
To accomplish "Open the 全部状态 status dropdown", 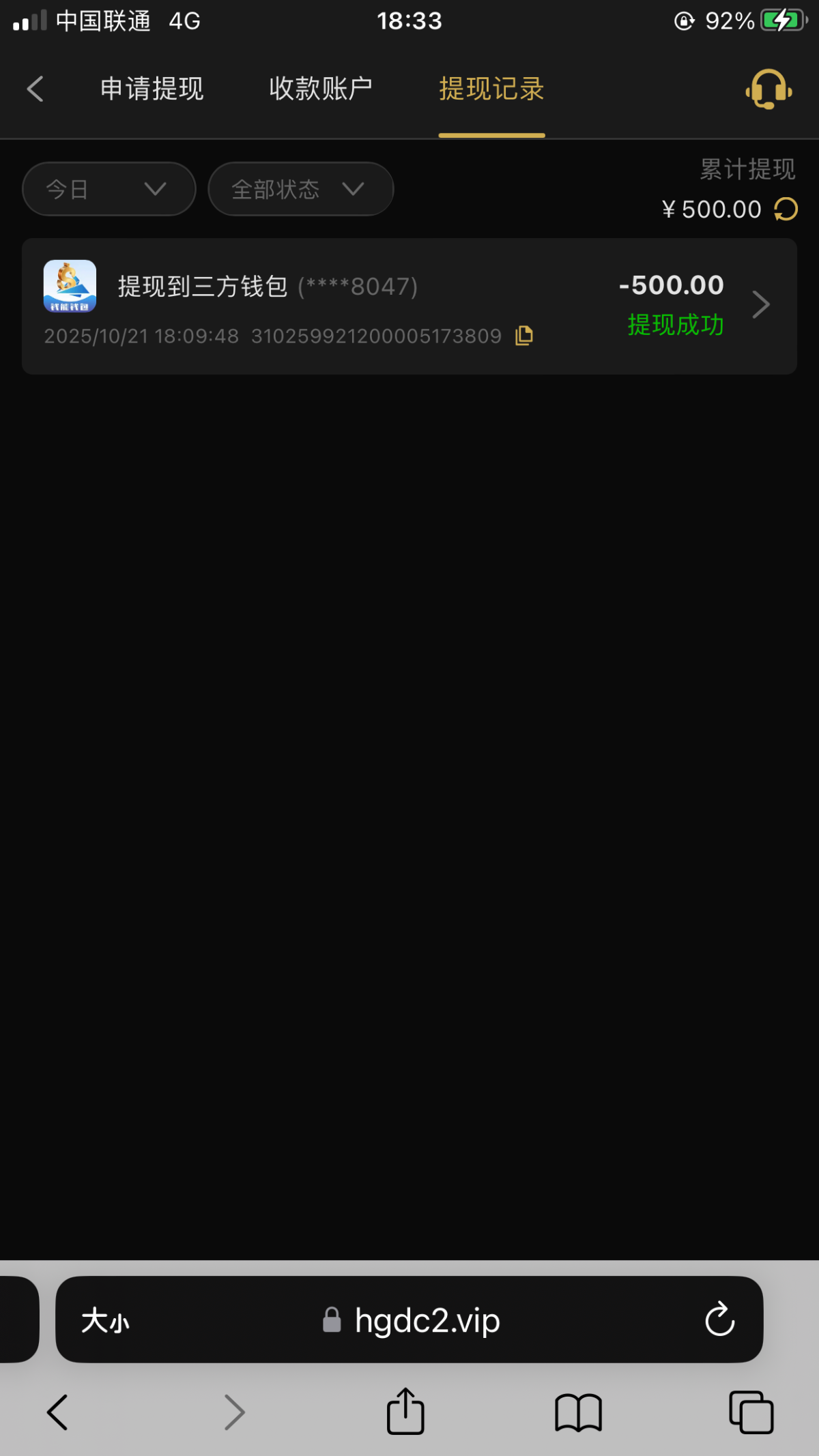I will tap(300, 189).
